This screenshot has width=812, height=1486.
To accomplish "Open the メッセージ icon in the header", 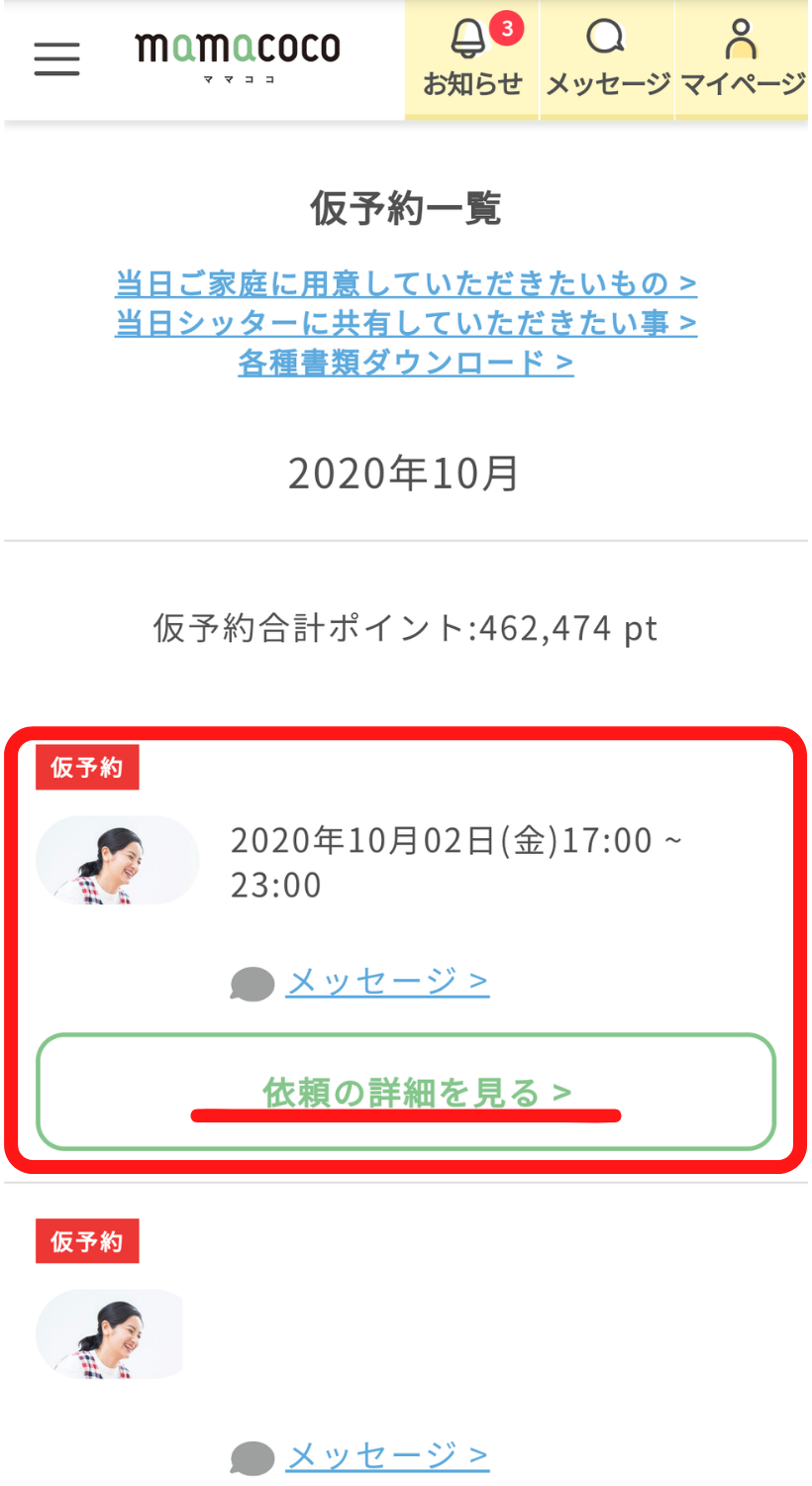I will tap(605, 37).
